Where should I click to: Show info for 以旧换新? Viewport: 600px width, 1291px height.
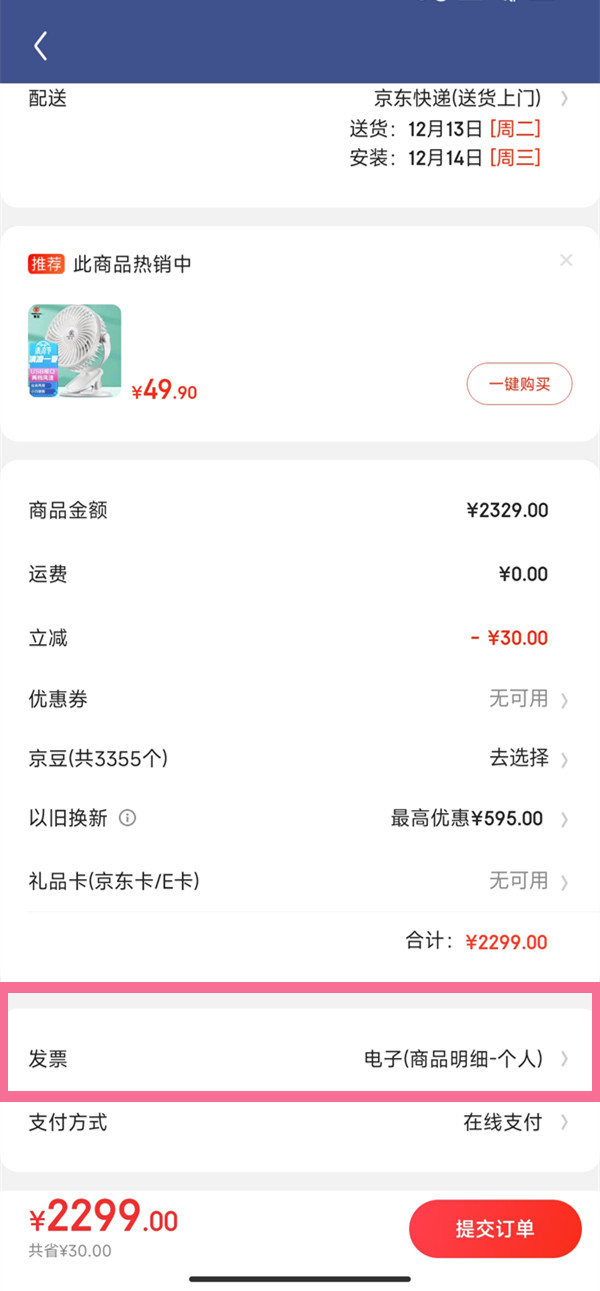click(127, 818)
